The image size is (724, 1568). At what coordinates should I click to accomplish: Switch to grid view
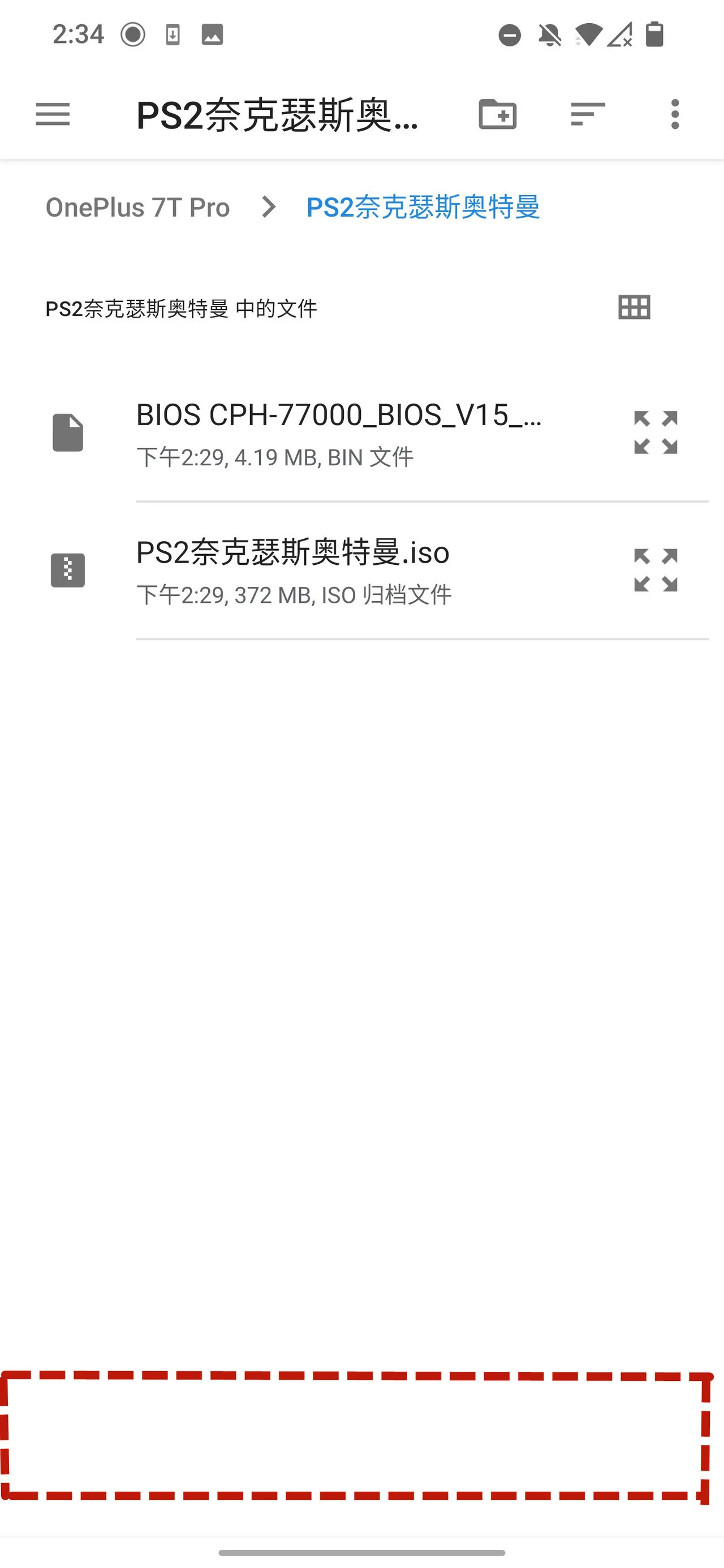click(x=634, y=308)
